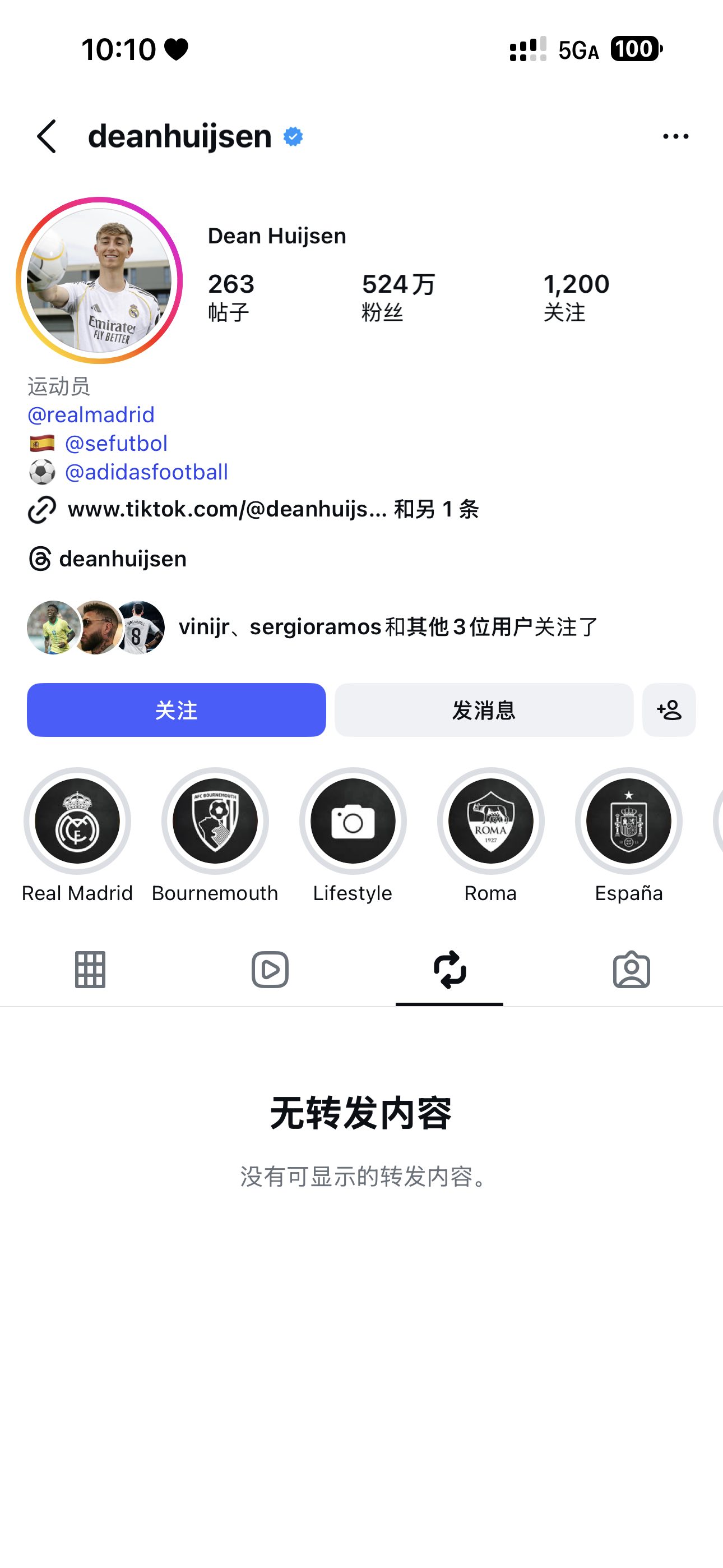723x1568 pixels.
Task: Open the Real Madrid story highlight
Action: [x=77, y=821]
